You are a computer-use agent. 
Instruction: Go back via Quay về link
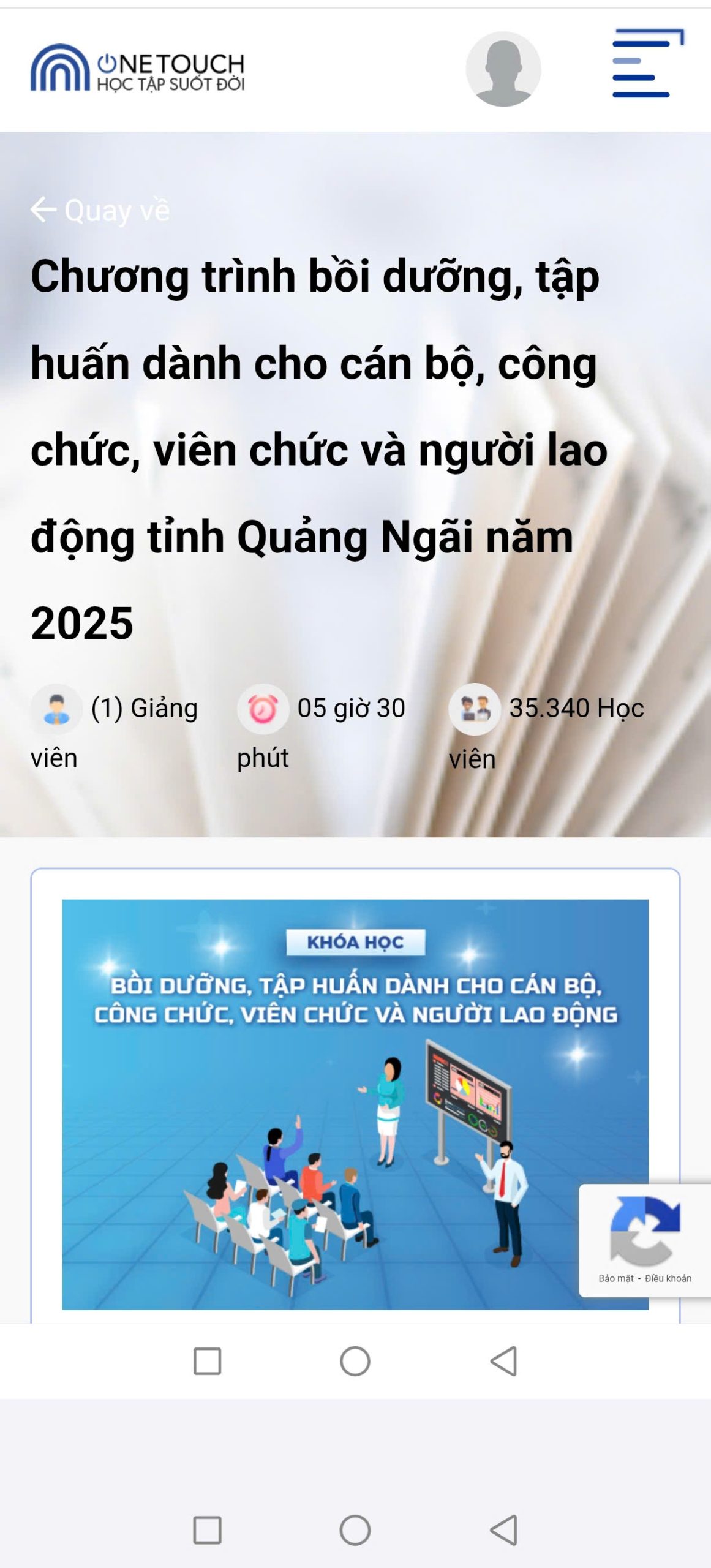(100, 210)
